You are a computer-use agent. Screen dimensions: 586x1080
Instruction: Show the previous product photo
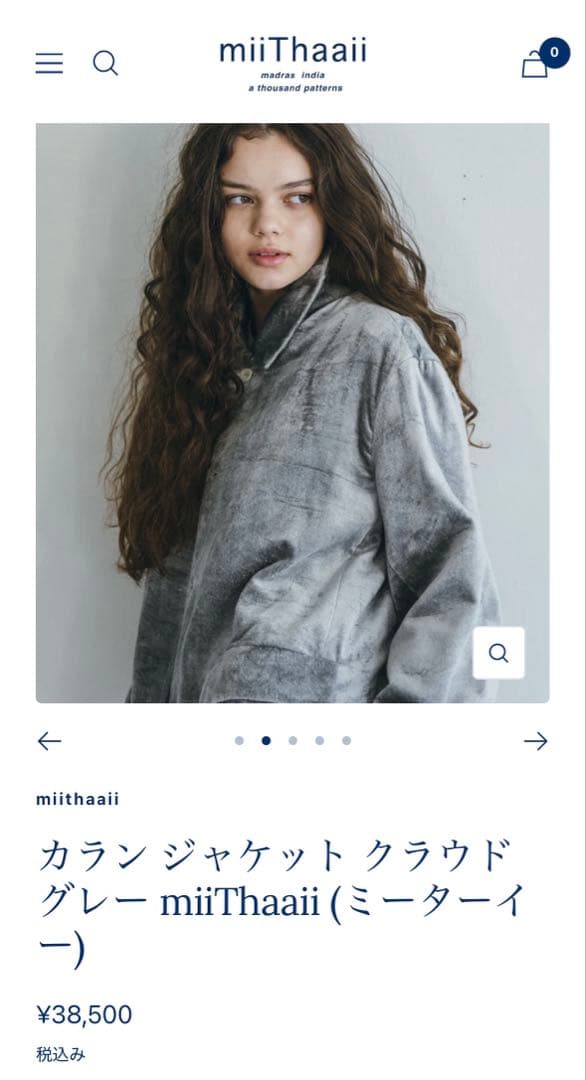tap(50, 741)
